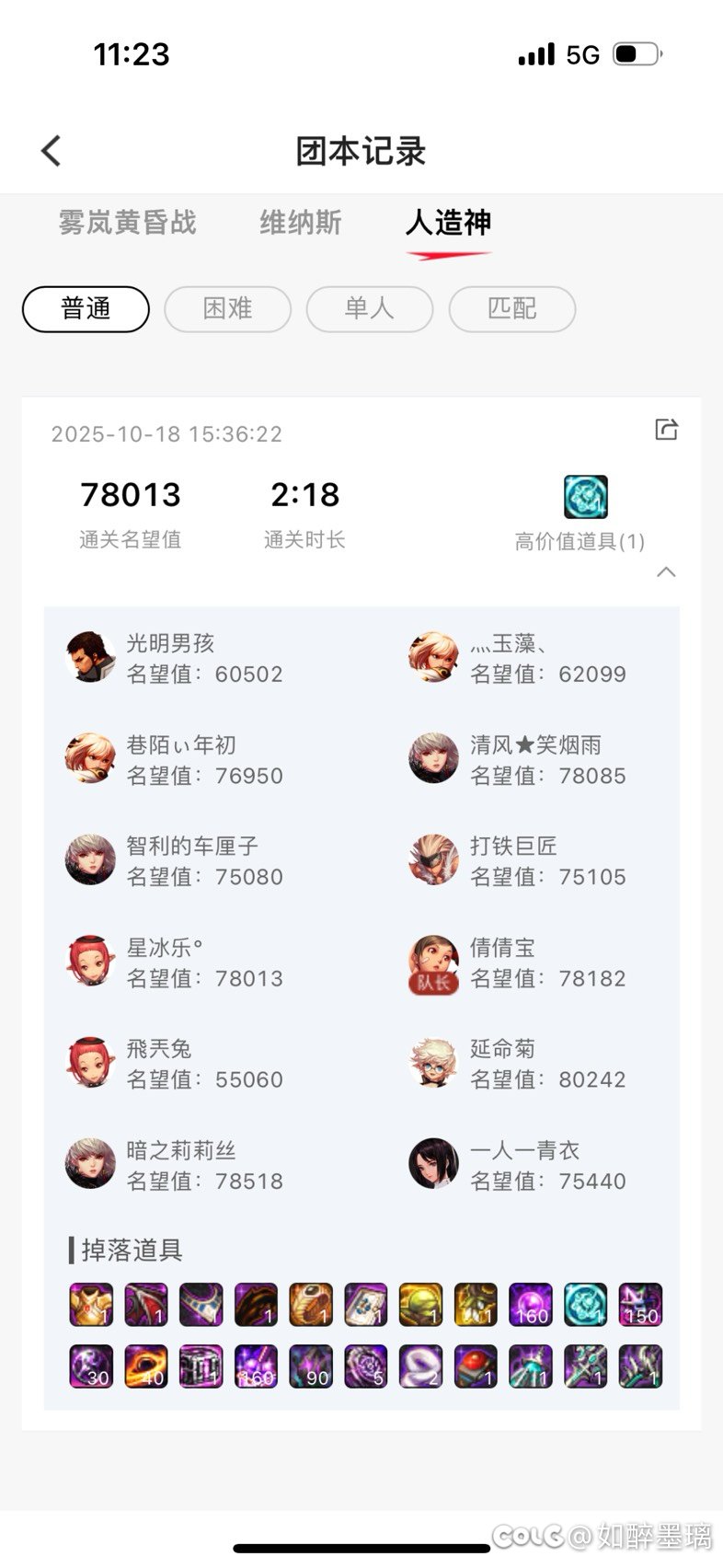Filter records by 单人 mode

click(x=369, y=308)
